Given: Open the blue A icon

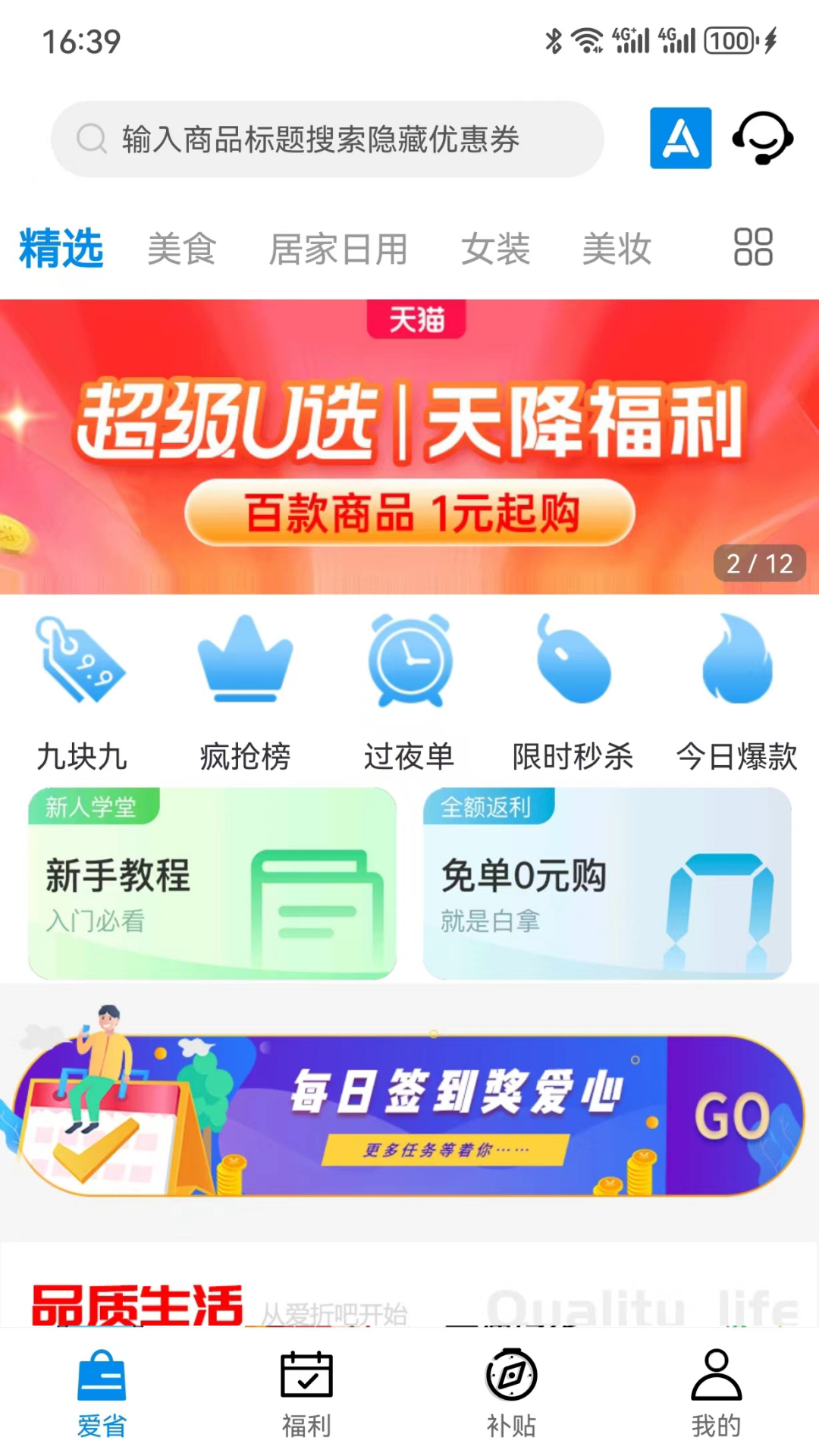Looking at the screenshot, I should [680, 138].
